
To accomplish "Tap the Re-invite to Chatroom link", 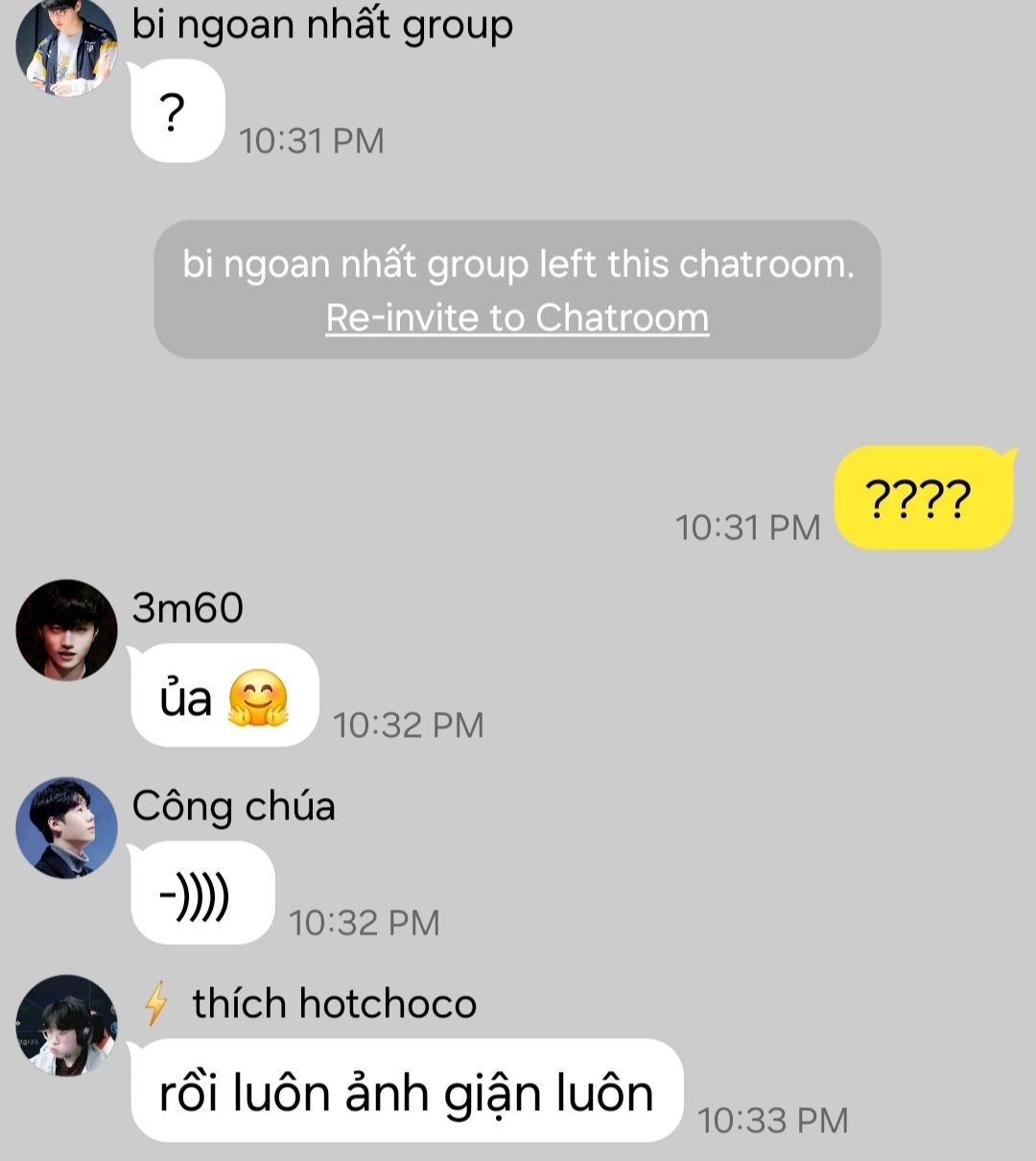I will pyautogui.click(x=517, y=318).
